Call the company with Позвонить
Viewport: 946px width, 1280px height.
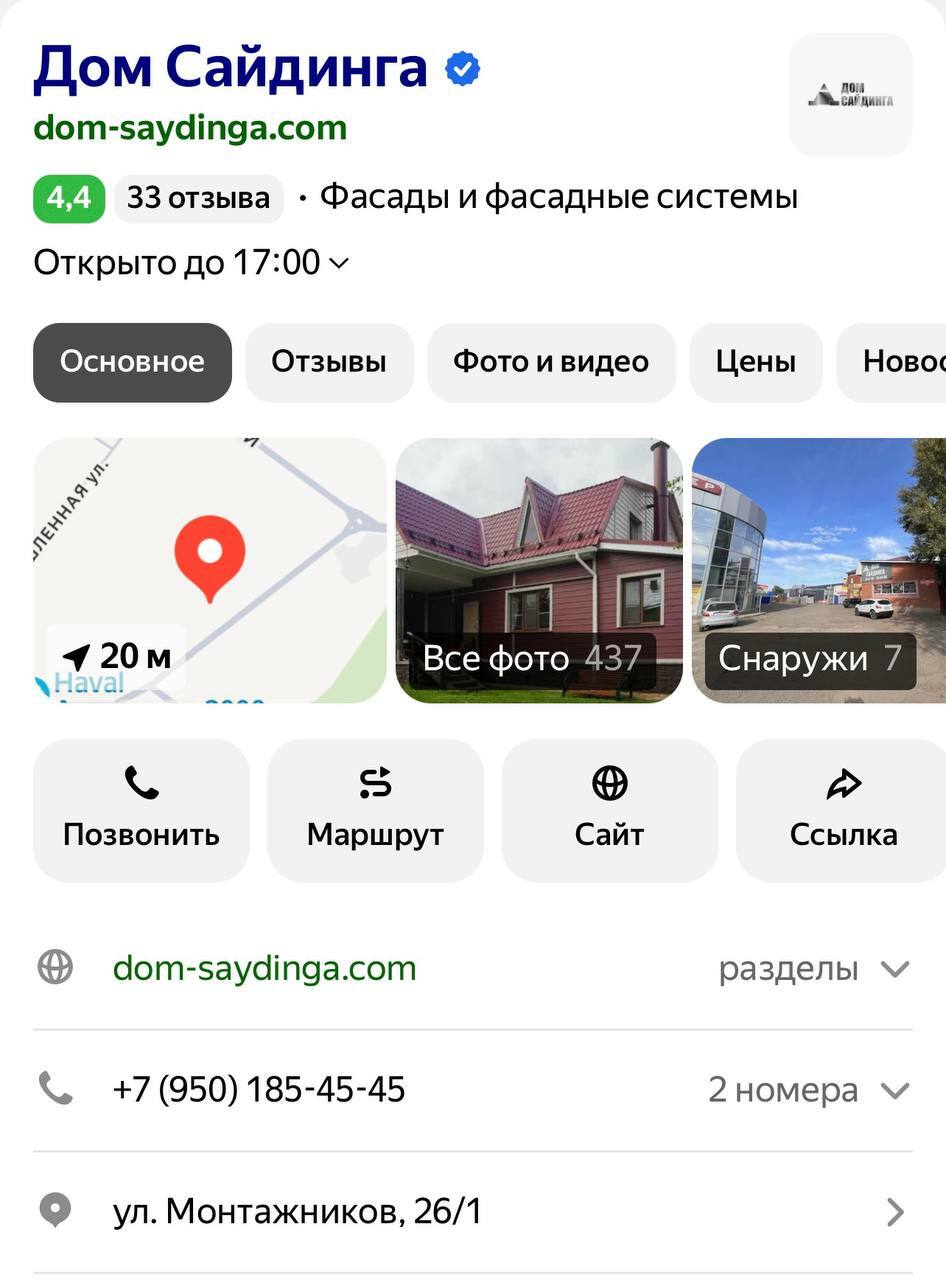point(141,810)
